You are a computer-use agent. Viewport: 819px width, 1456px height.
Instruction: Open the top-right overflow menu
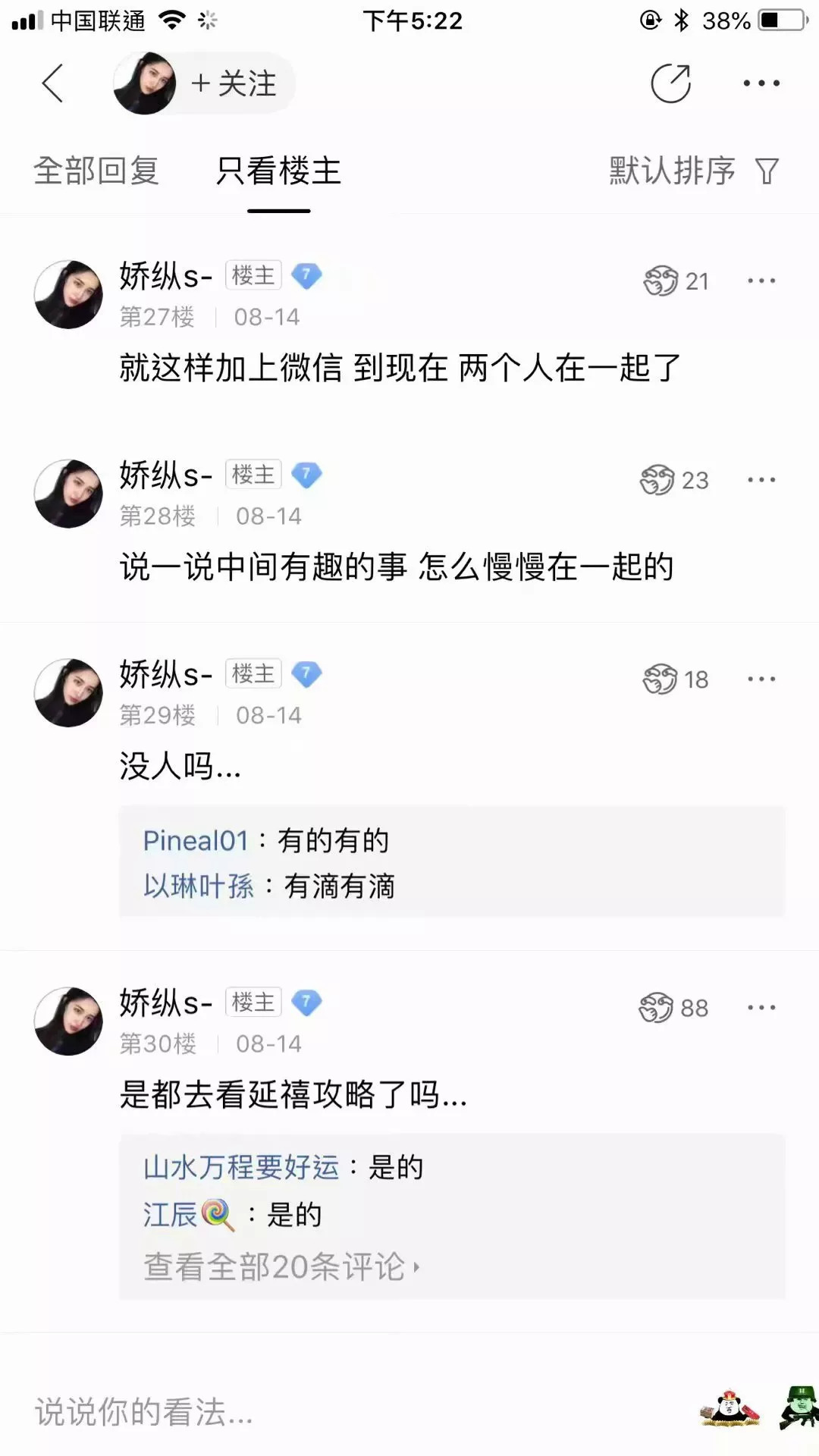(761, 83)
